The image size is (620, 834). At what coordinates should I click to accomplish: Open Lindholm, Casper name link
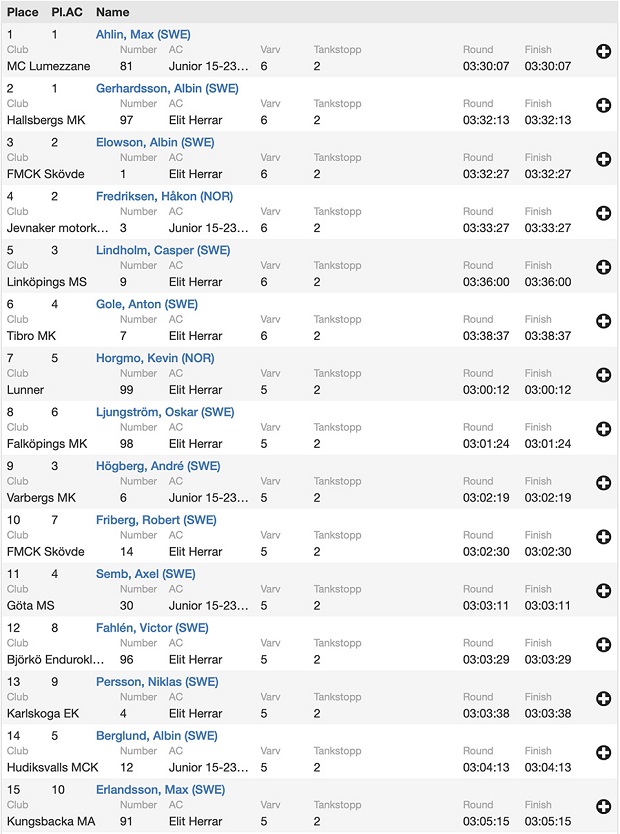(x=163, y=251)
